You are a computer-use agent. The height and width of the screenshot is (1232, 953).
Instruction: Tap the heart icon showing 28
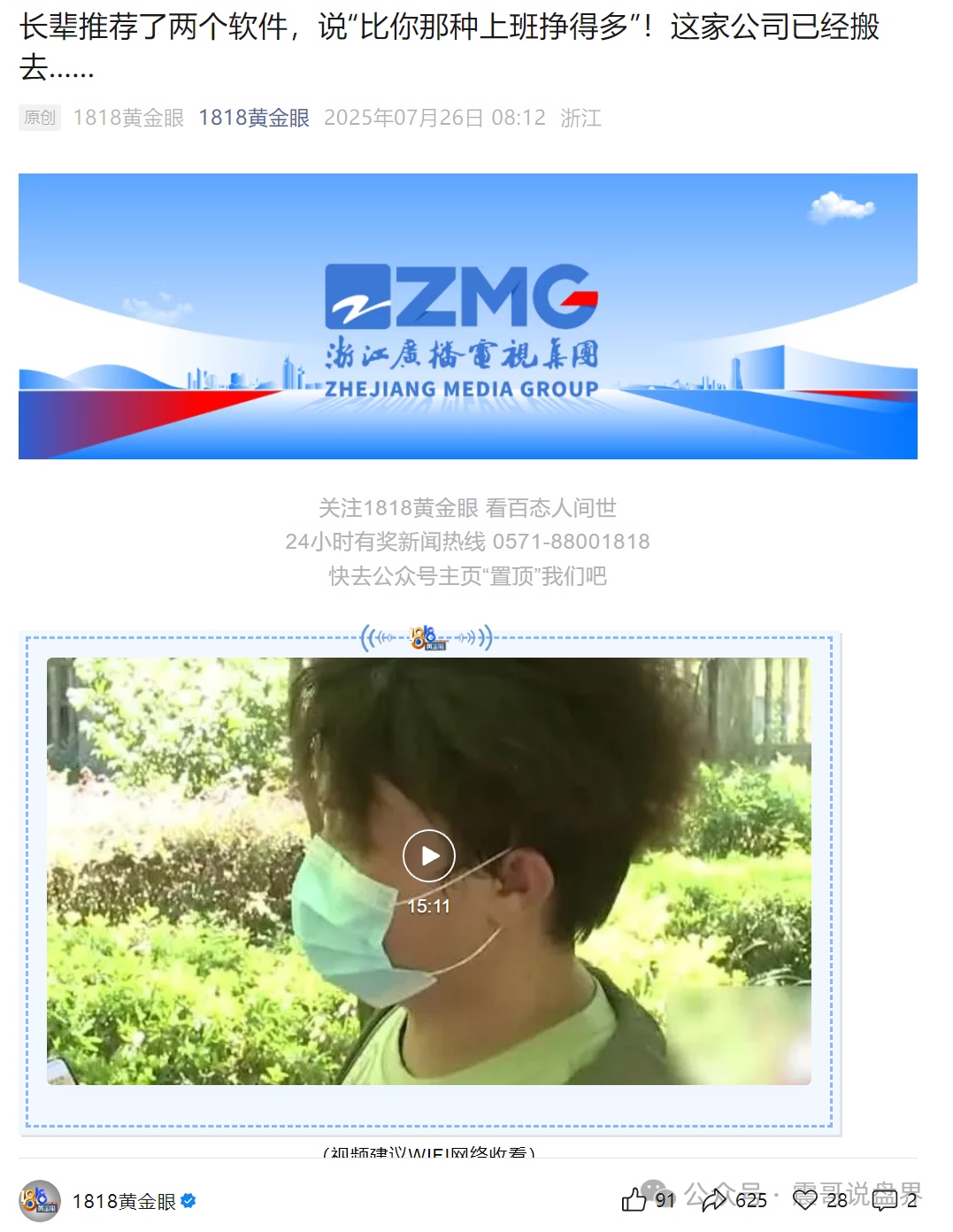805,1199
